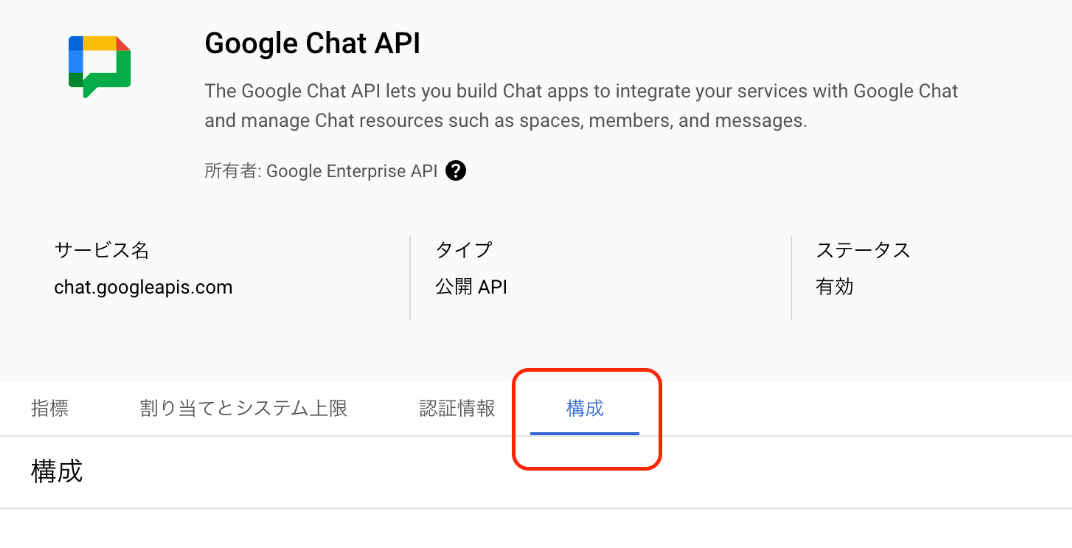Switch to the 認証情報 tab

pos(457,408)
